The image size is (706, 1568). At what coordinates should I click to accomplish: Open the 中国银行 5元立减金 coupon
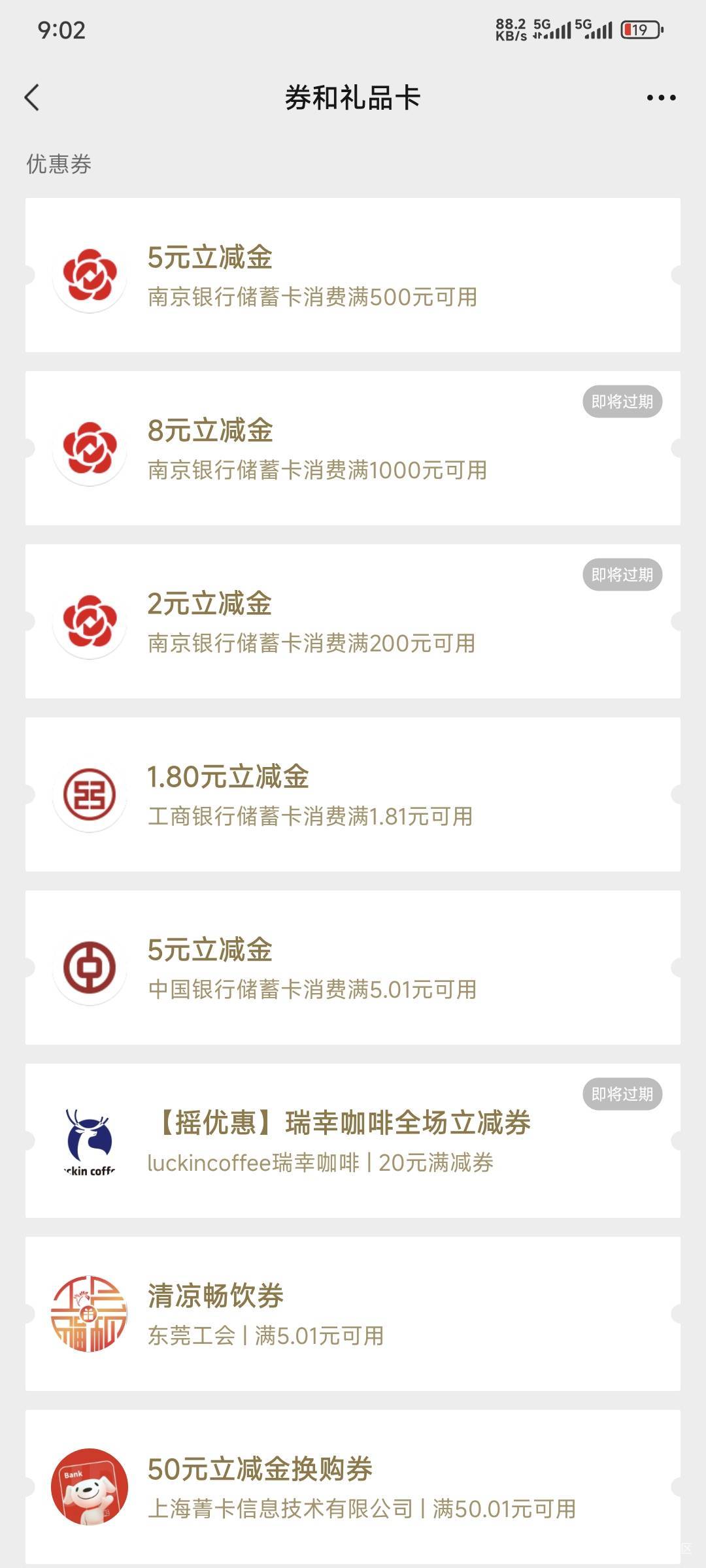pyautogui.click(x=353, y=968)
